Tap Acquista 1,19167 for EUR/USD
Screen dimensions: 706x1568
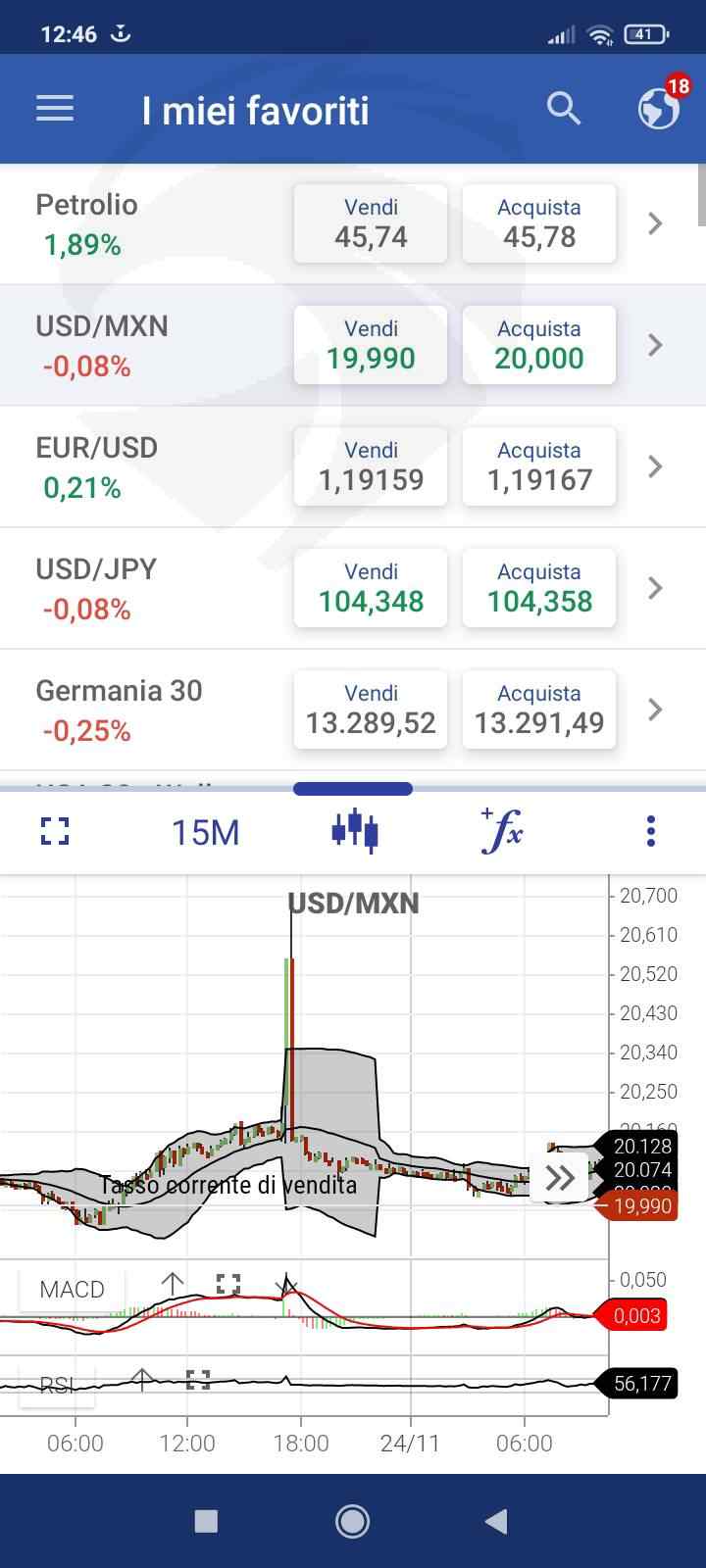[539, 466]
